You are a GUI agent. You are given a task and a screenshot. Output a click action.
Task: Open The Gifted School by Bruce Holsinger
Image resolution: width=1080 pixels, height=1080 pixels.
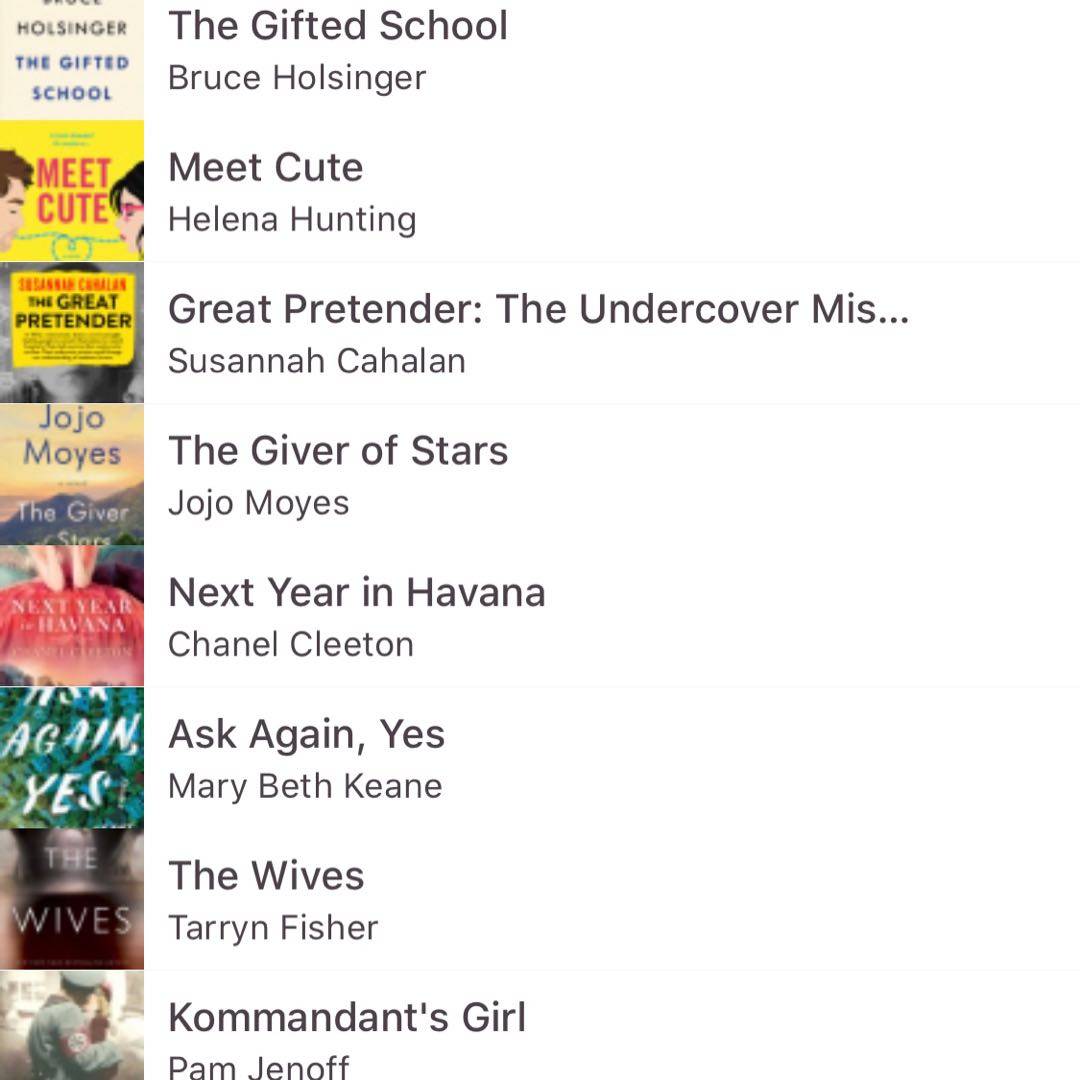[338, 50]
